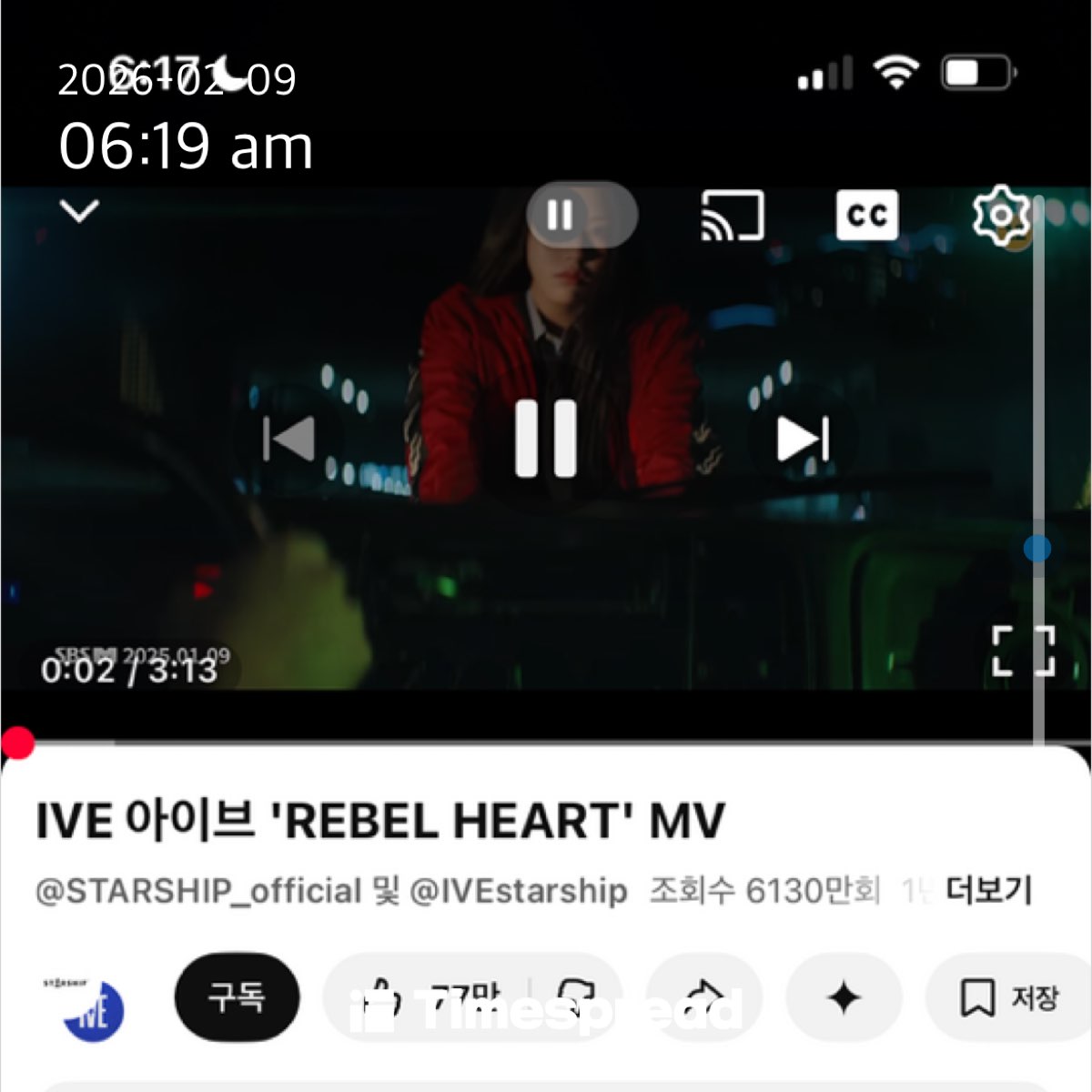
Task: Turn on closed captions
Action: (x=866, y=216)
